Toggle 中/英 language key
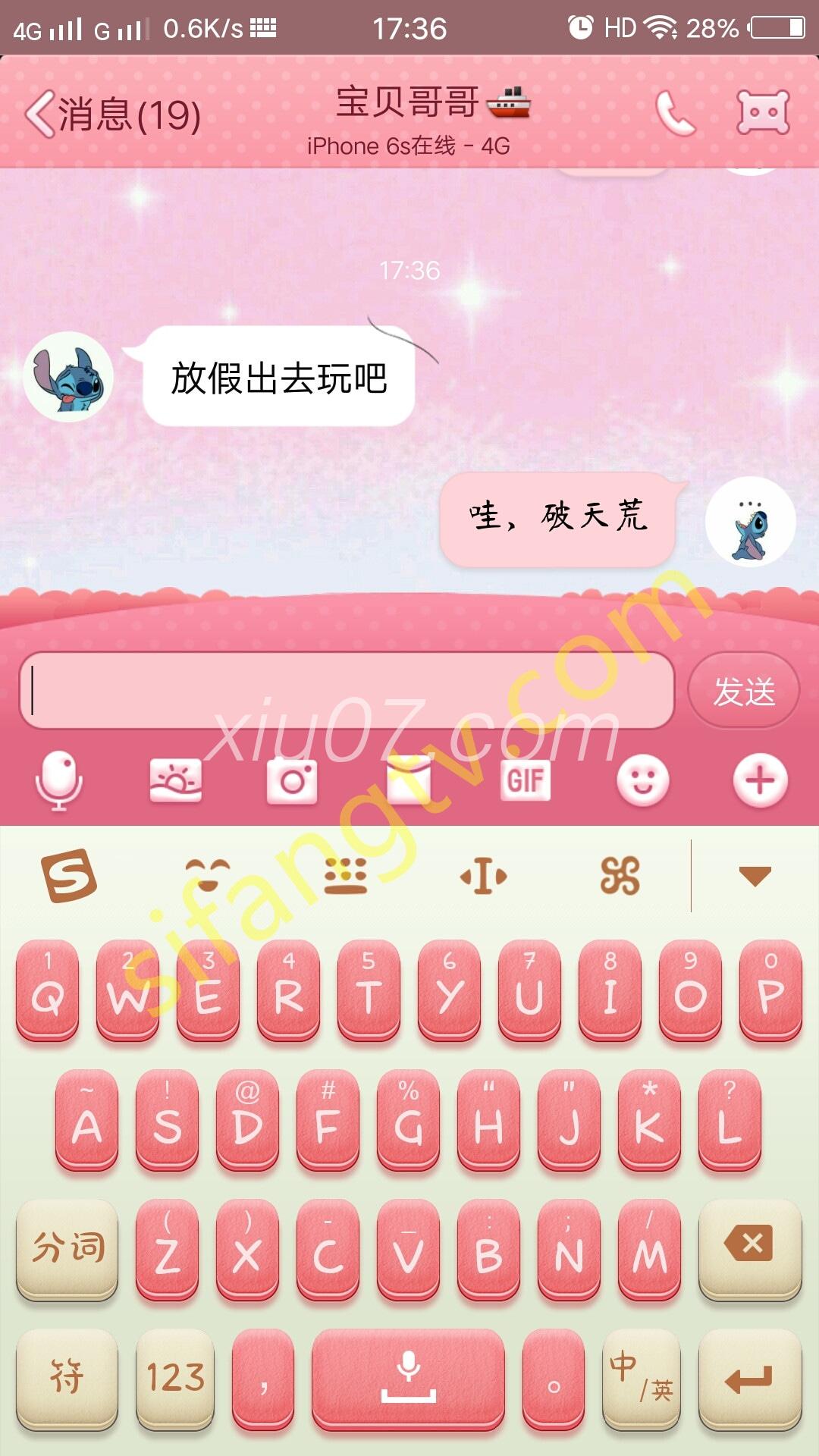The height and width of the screenshot is (1456, 819). click(x=642, y=1378)
